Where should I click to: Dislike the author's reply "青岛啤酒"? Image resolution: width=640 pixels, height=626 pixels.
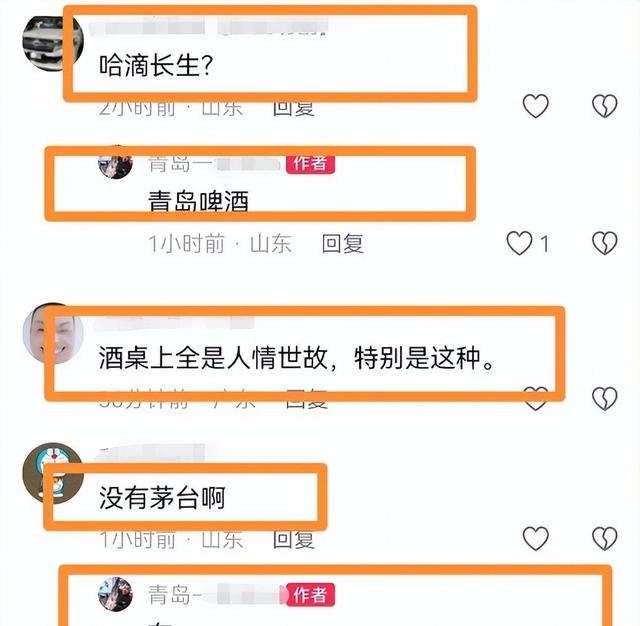click(x=604, y=243)
